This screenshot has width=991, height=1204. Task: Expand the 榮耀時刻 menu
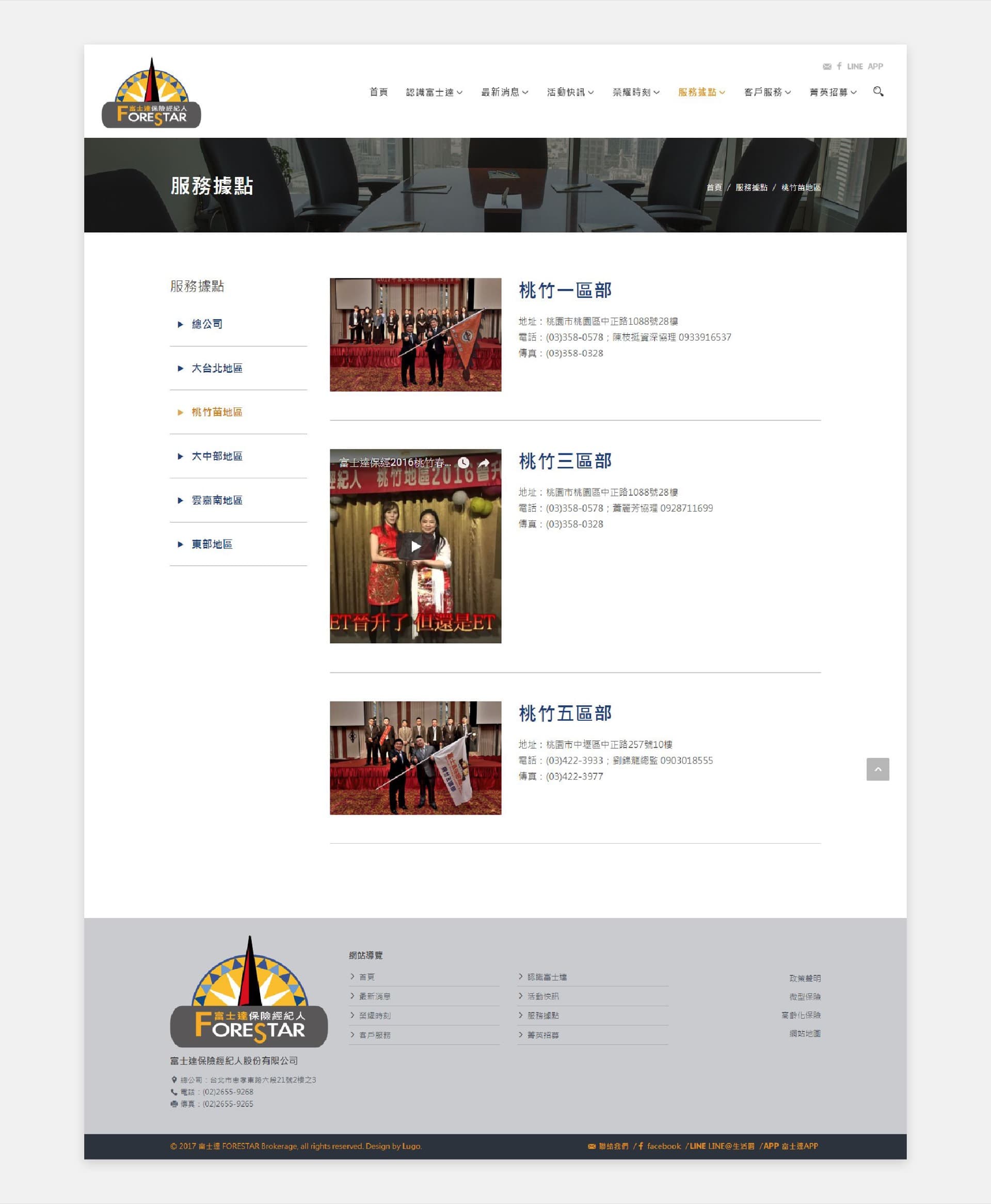635,92
